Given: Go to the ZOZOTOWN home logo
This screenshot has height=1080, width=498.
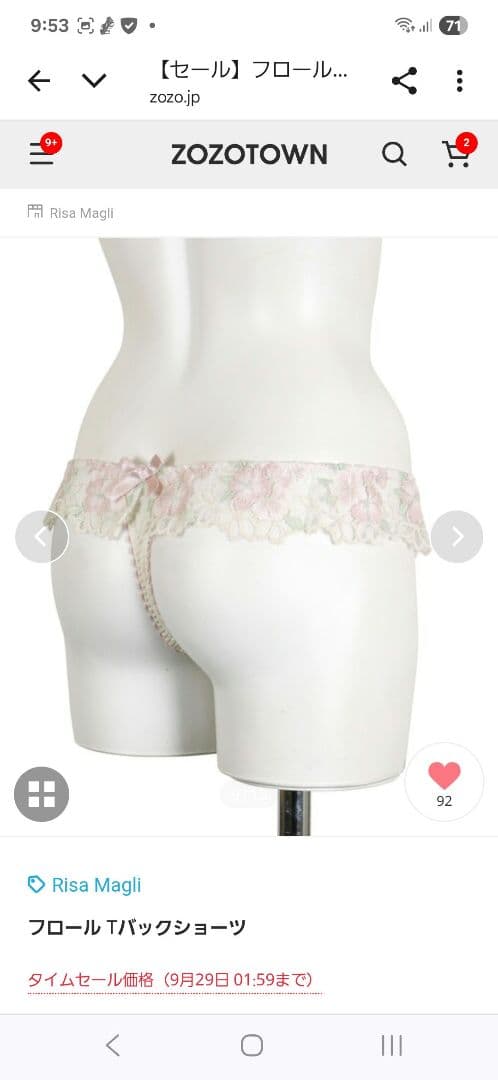Looking at the screenshot, I should 249,154.
